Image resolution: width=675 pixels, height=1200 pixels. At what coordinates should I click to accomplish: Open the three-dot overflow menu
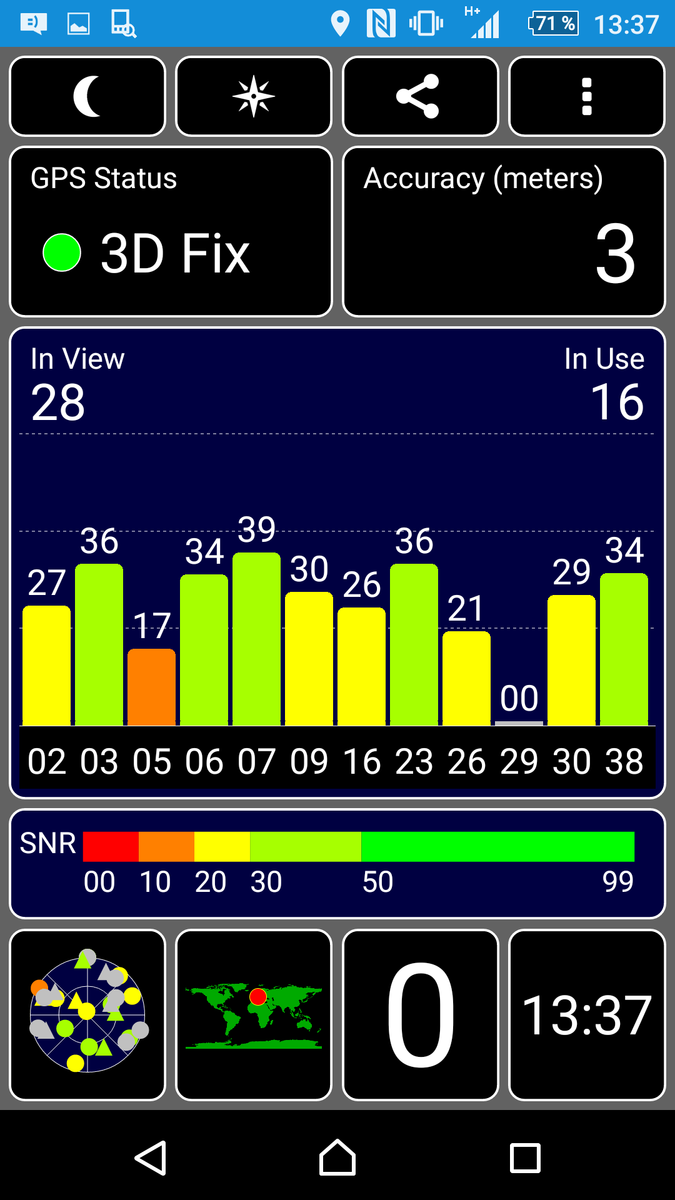point(586,96)
